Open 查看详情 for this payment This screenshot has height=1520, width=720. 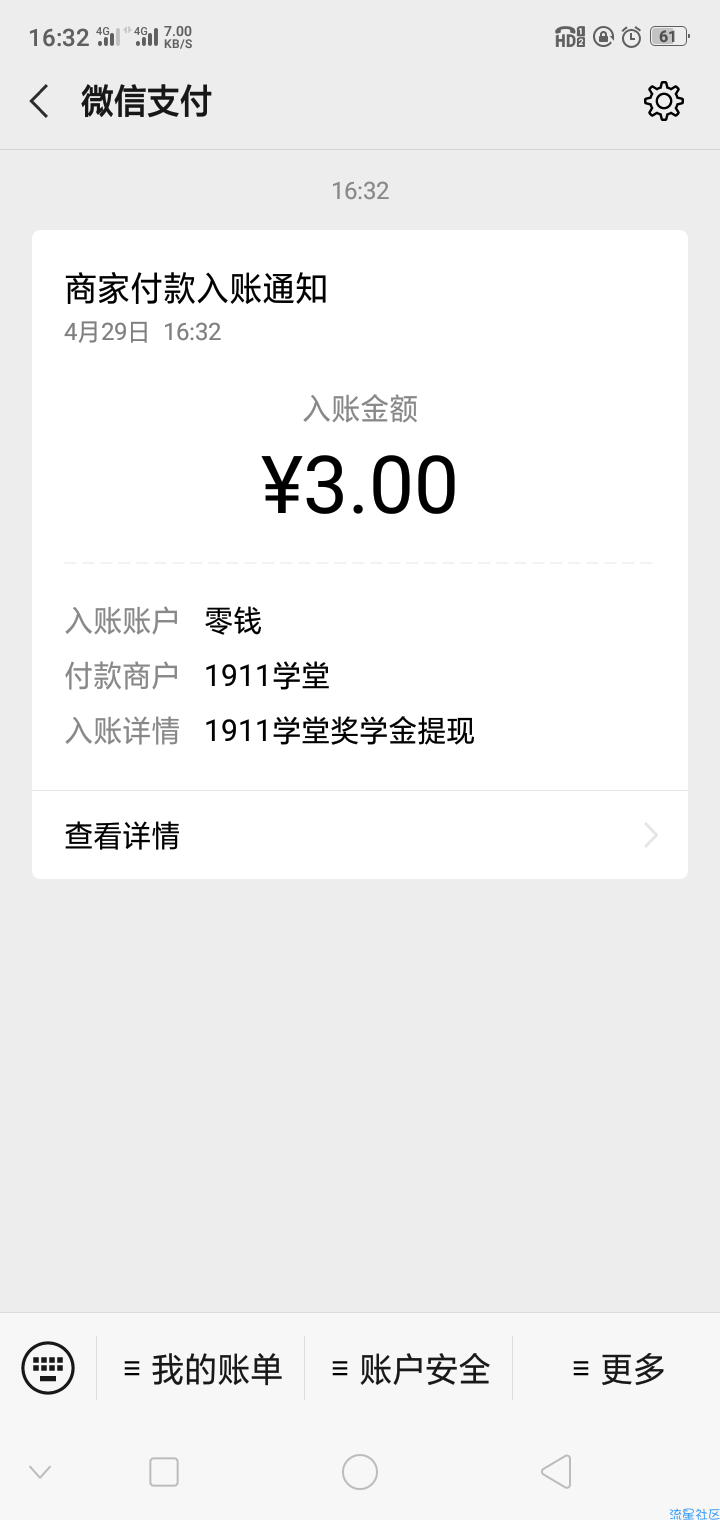[360, 835]
